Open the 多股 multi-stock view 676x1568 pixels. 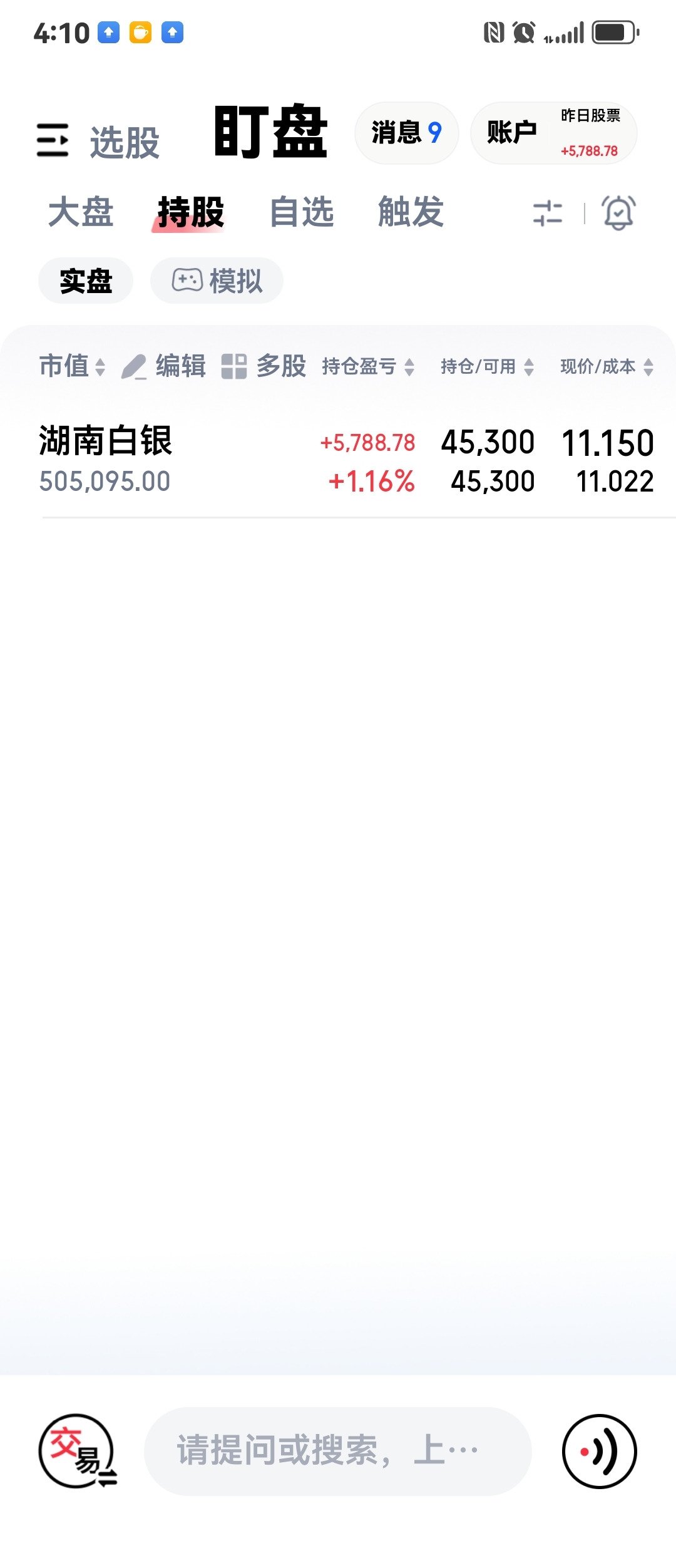click(x=264, y=366)
